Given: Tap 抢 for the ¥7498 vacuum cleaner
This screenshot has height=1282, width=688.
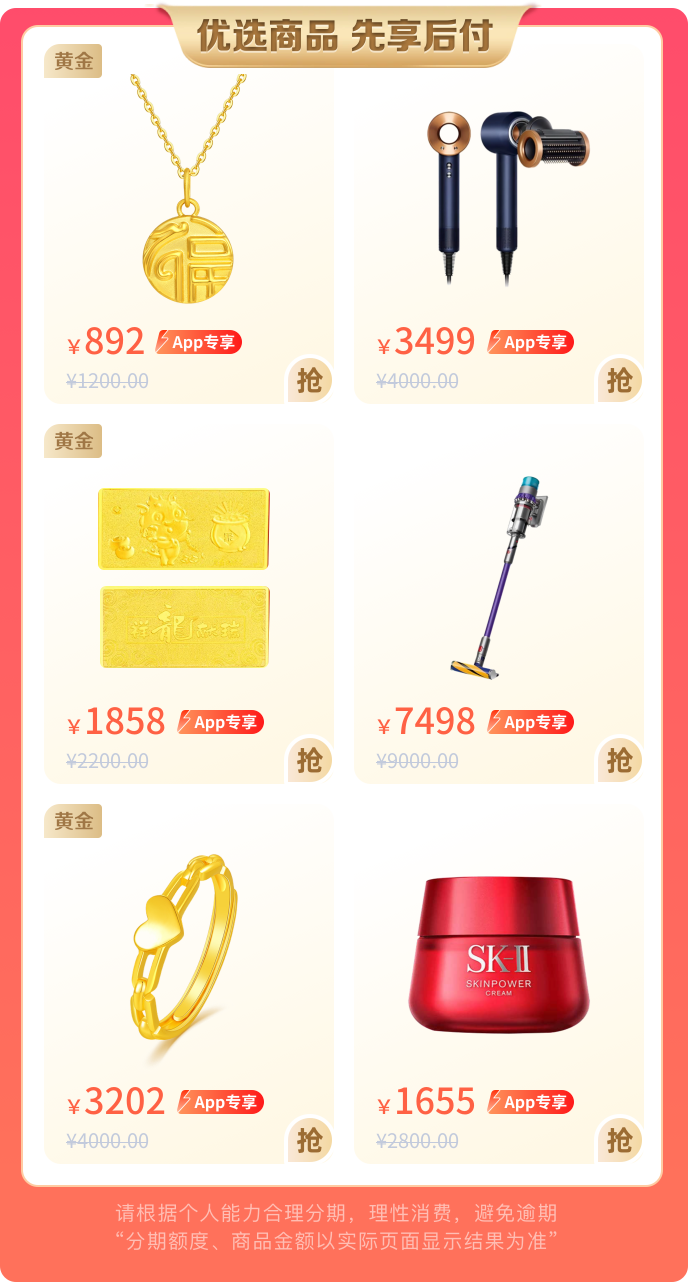Looking at the screenshot, I should click(x=620, y=760).
